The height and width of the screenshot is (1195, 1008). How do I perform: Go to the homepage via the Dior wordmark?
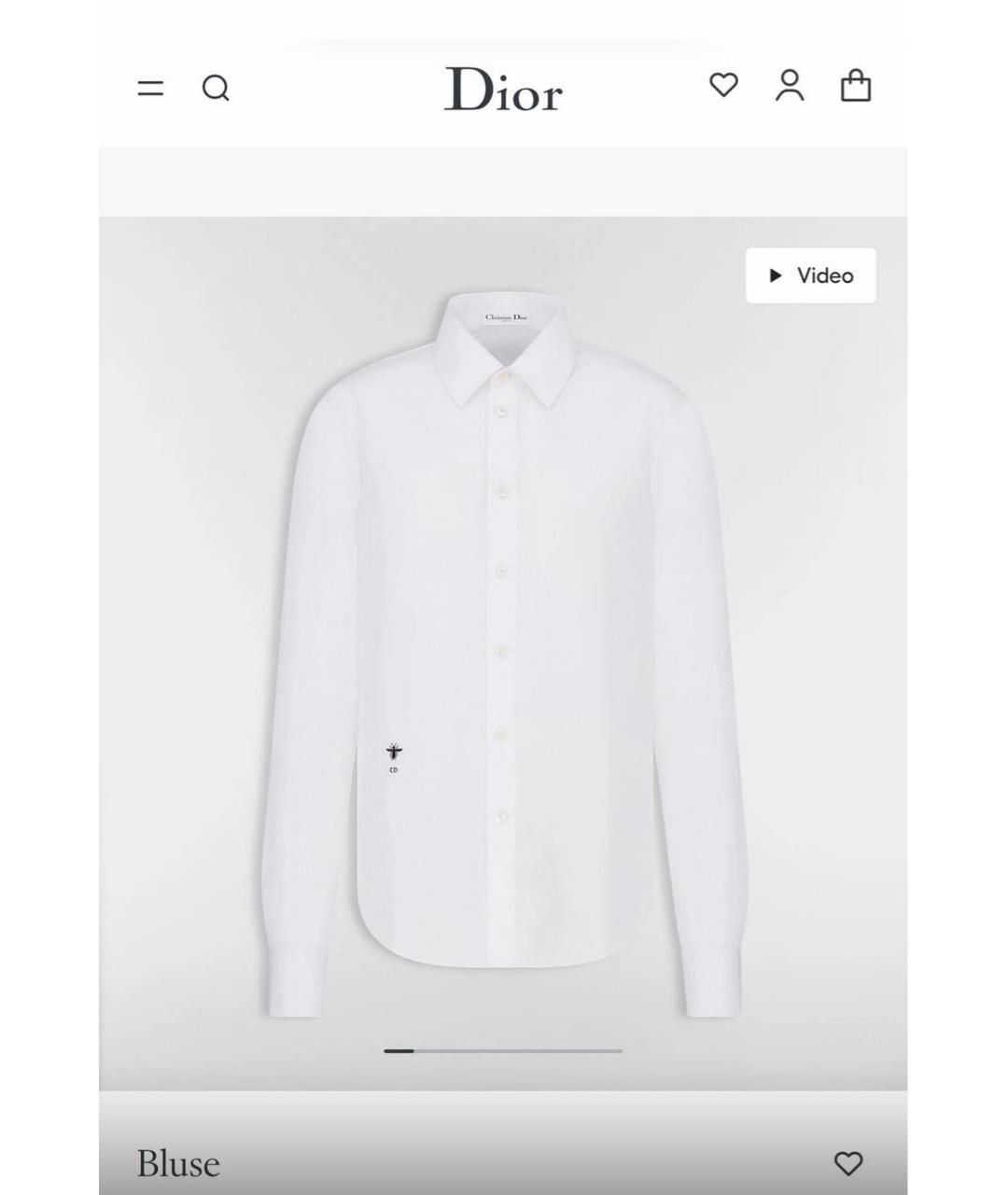point(504,90)
